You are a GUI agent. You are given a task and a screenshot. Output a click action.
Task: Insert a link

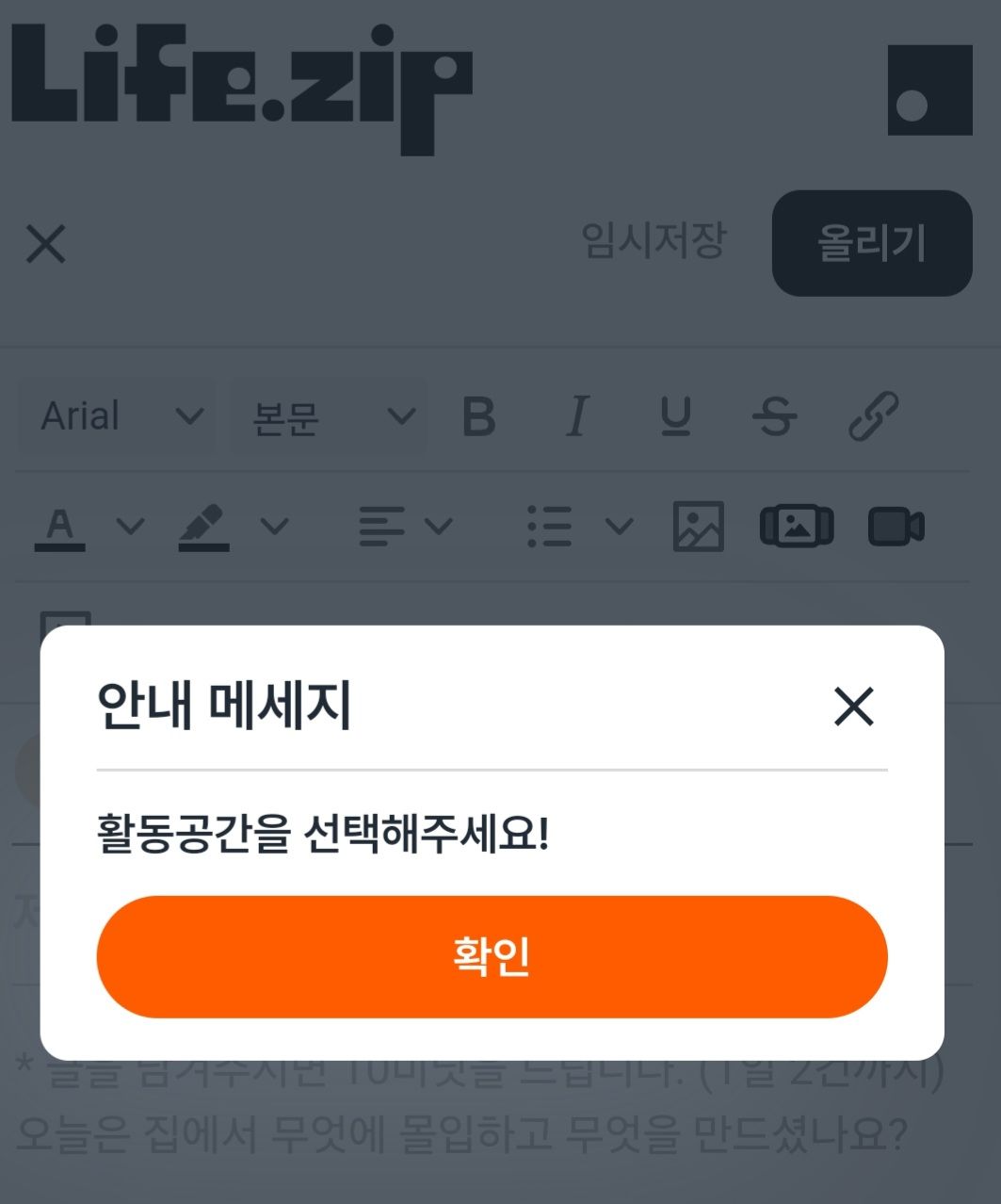(x=874, y=415)
